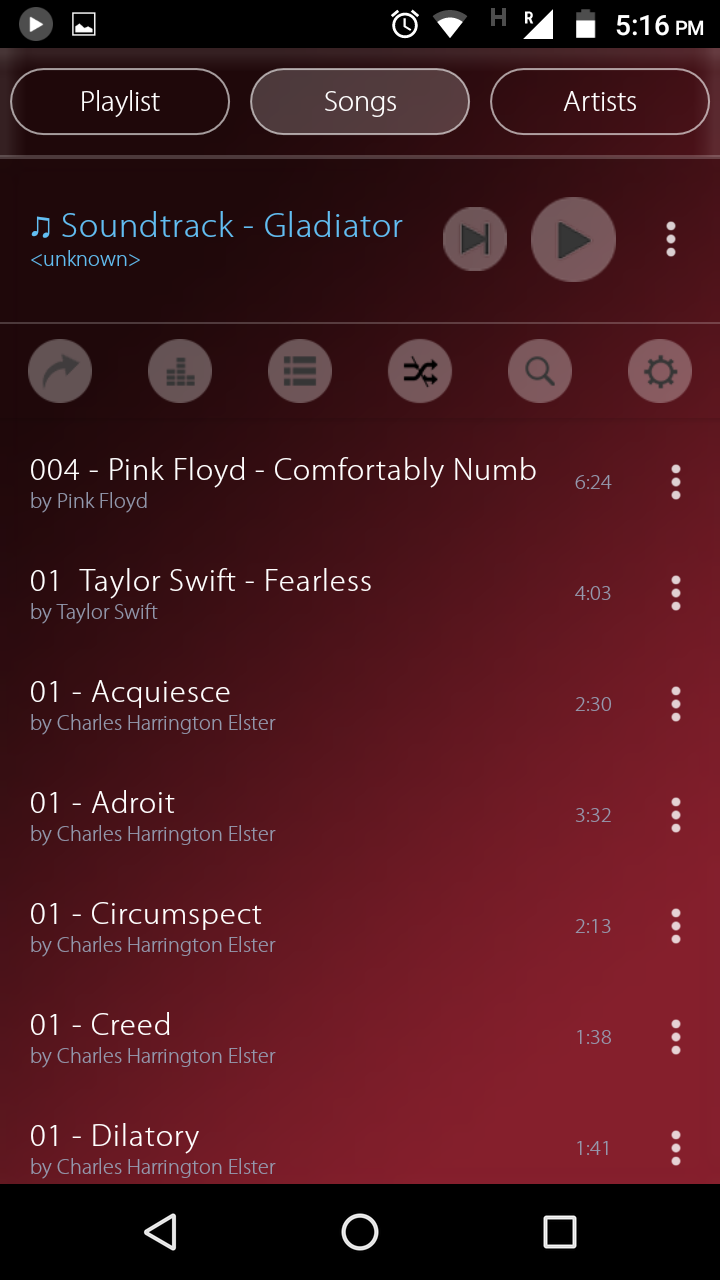Play Soundtrack - Gladiator
Screen dimensions: 720x1280
[x=573, y=239]
